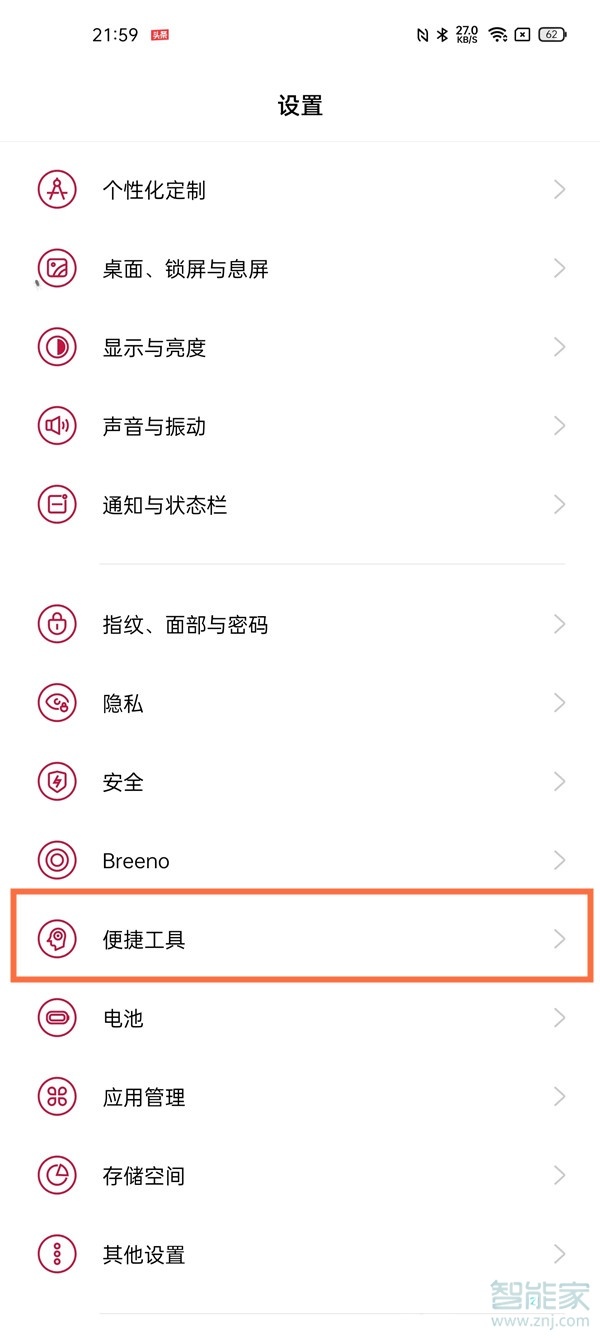Image resolution: width=600 pixels, height=1340 pixels.
Task: Open 其他设置 row
Action: [144, 1255]
